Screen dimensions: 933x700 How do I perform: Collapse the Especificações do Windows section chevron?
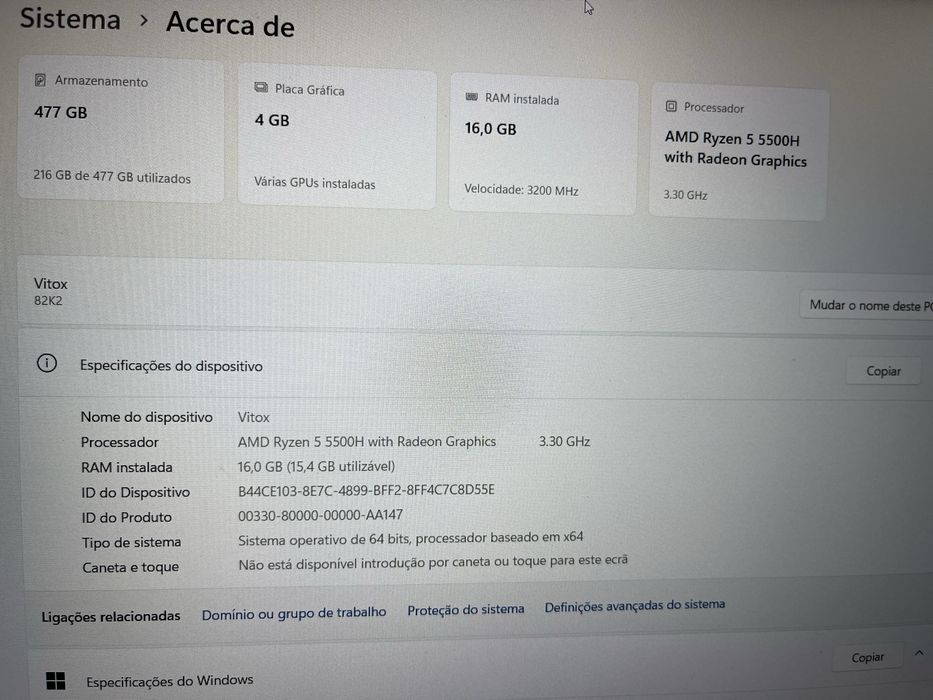click(x=919, y=654)
